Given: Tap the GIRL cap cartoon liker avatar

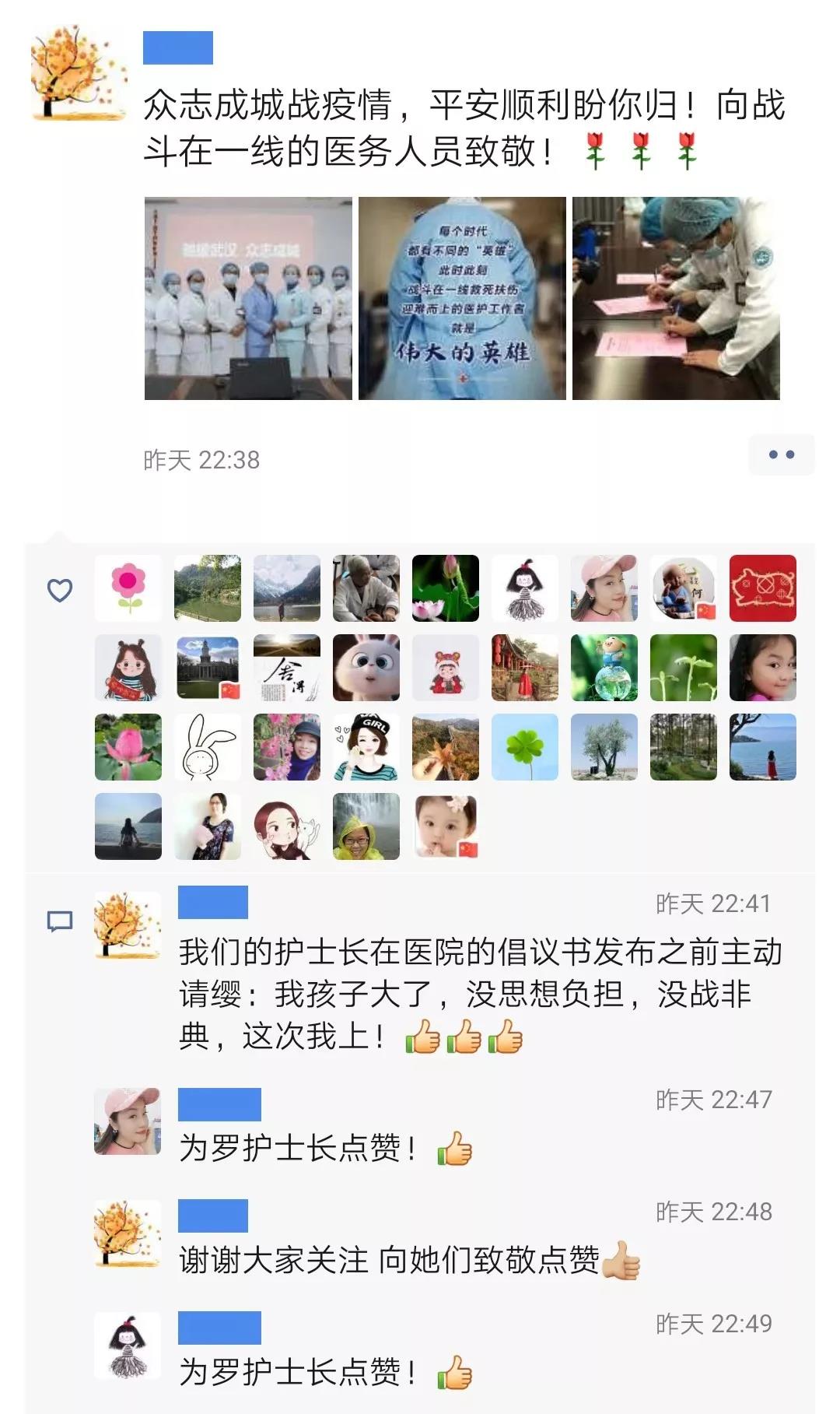Looking at the screenshot, I should [366, 747].
